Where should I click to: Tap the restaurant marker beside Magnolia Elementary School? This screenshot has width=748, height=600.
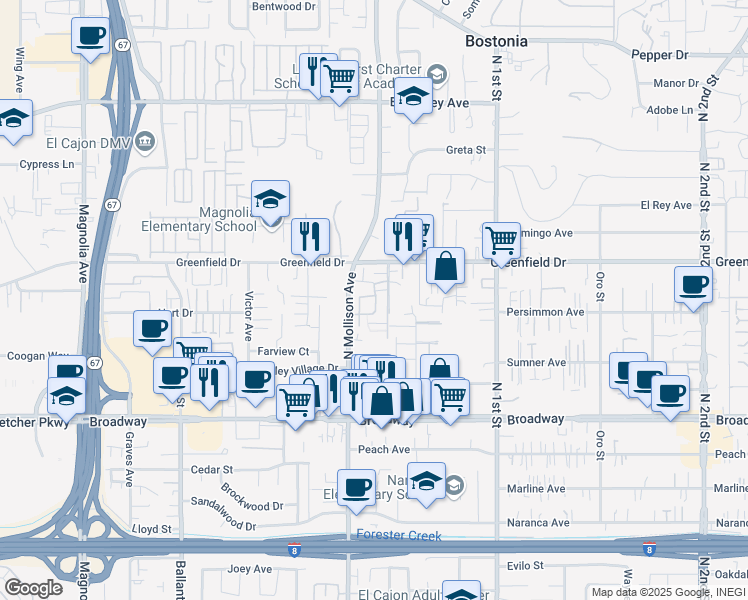click(x=310, y=237)
